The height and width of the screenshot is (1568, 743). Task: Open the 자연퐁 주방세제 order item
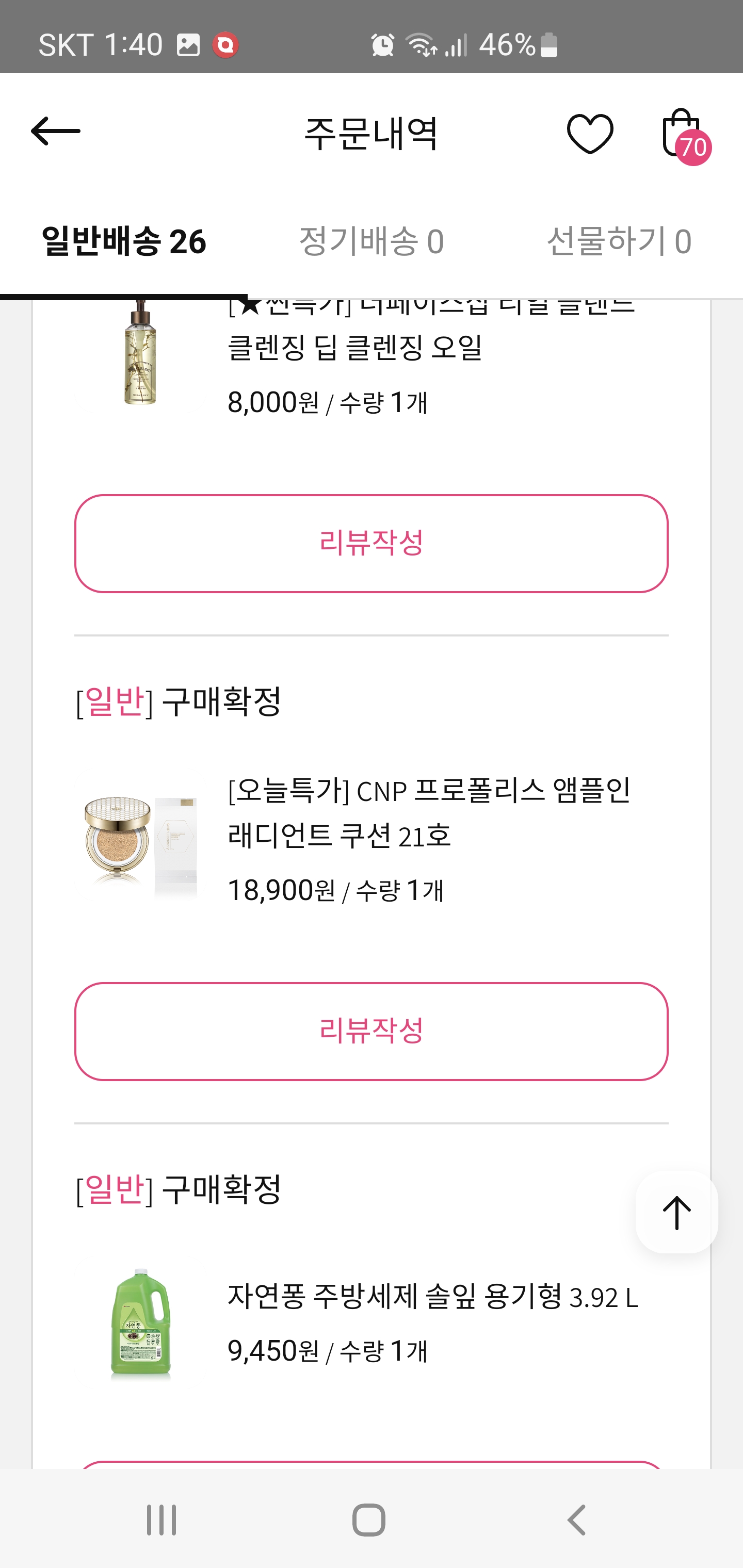tap(432, 1297)
